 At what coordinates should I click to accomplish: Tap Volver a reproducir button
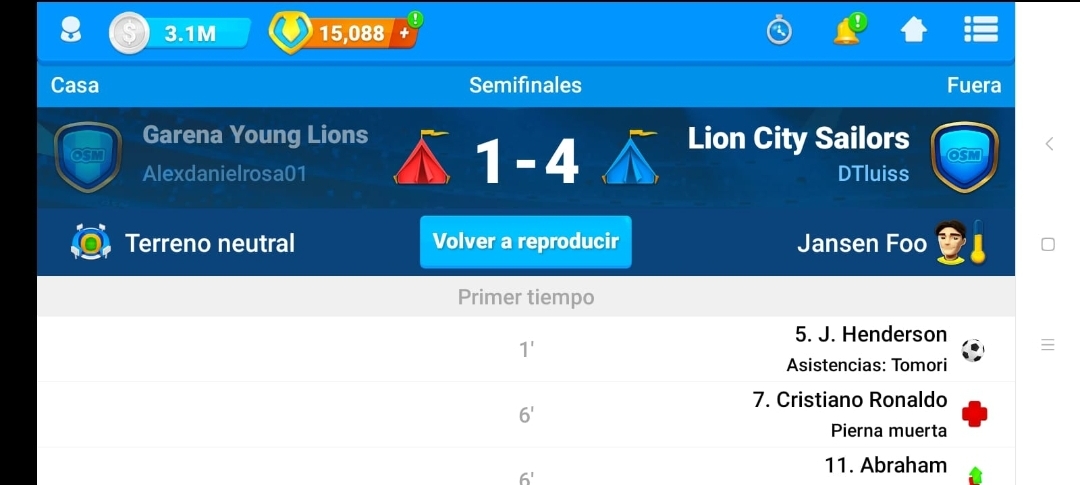(x=525, y=242)
